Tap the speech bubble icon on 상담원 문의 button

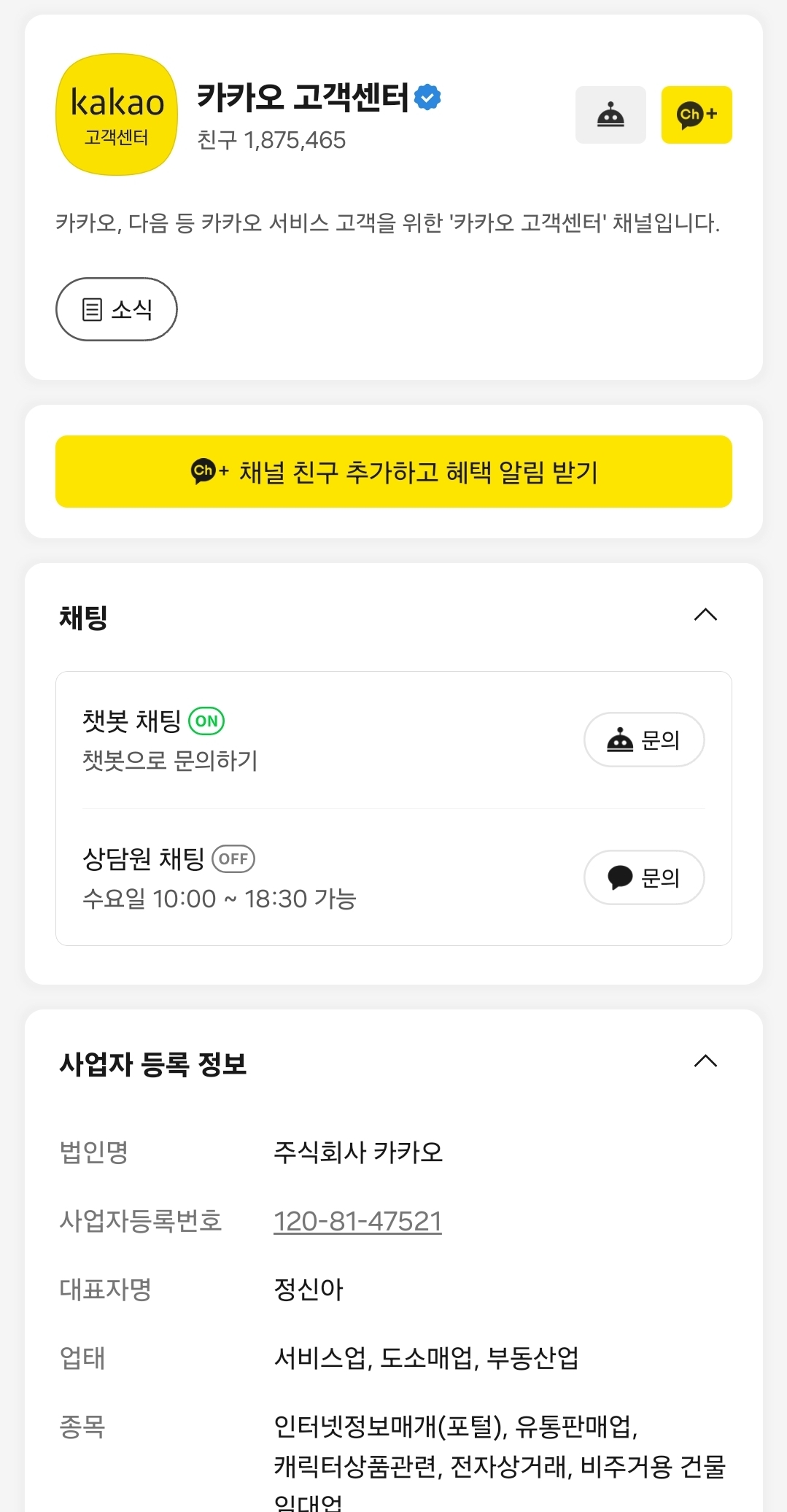pyautogui.click(x=619, y=877)
